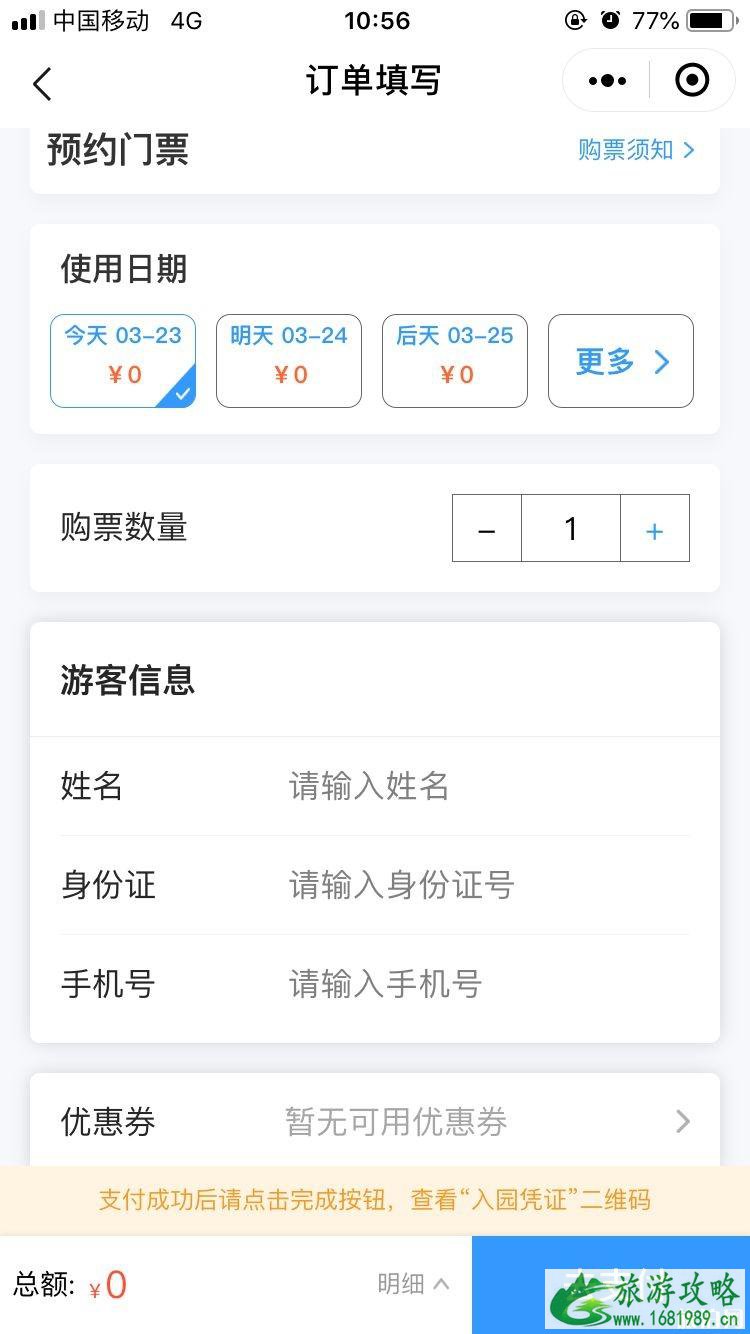Screen dimensions: 750x1334
Task: Tap the blue arrow beside 更多
Action: point(661,362)
